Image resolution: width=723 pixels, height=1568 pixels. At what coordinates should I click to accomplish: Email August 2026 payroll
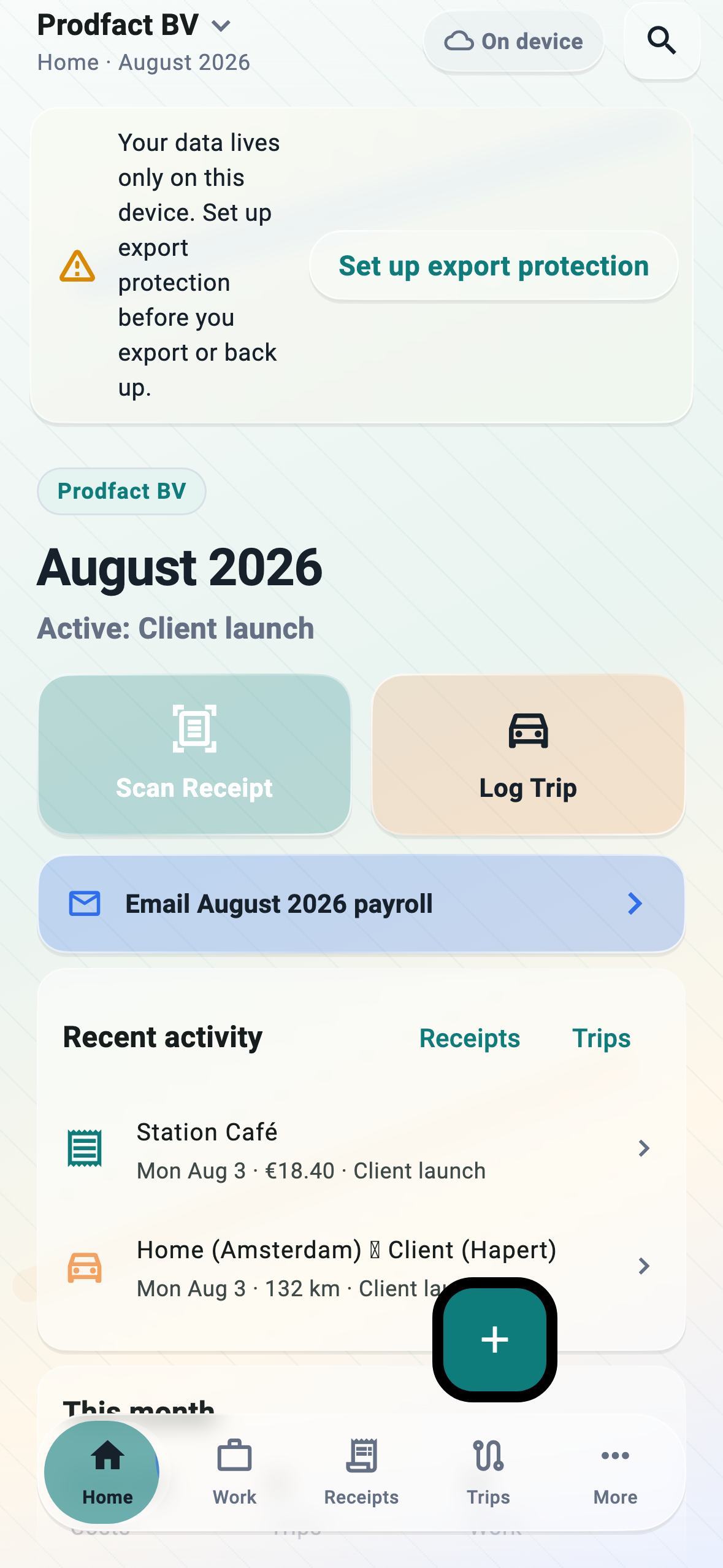point(361,904)
